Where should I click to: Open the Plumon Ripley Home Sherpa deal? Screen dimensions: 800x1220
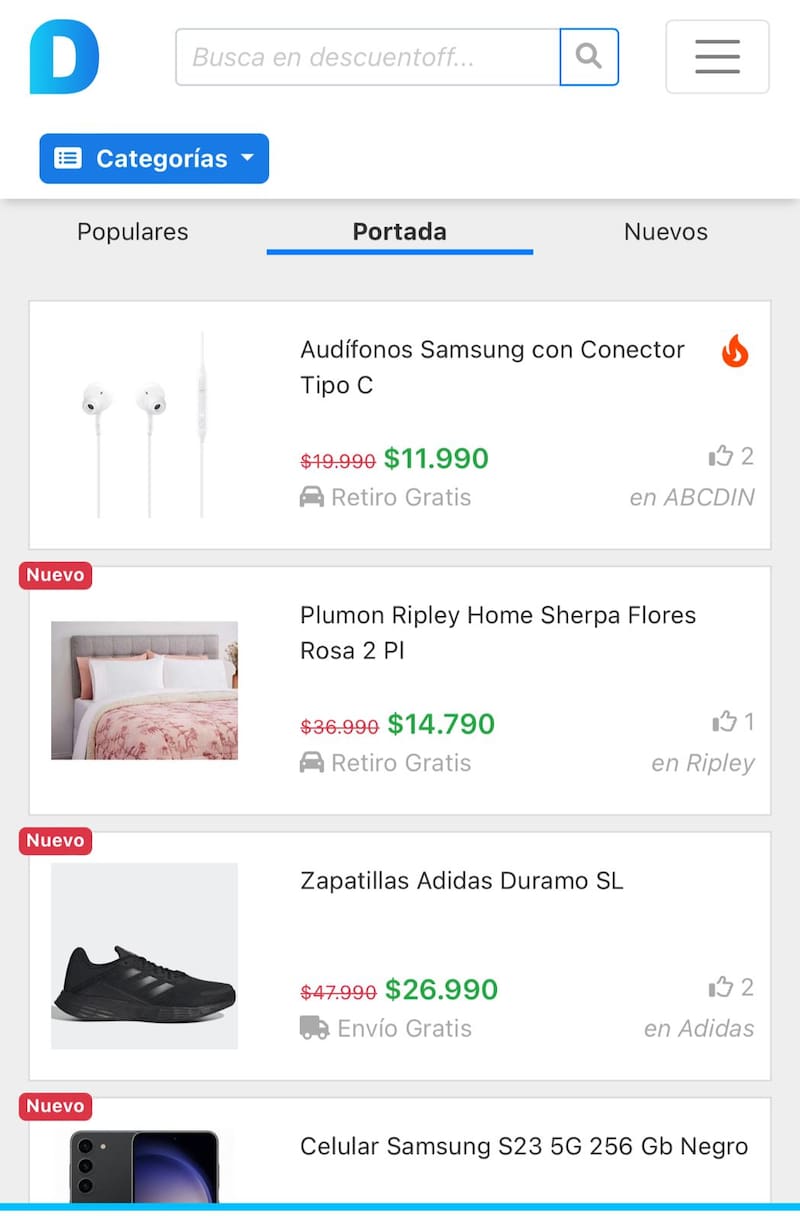tap(497, 632)
